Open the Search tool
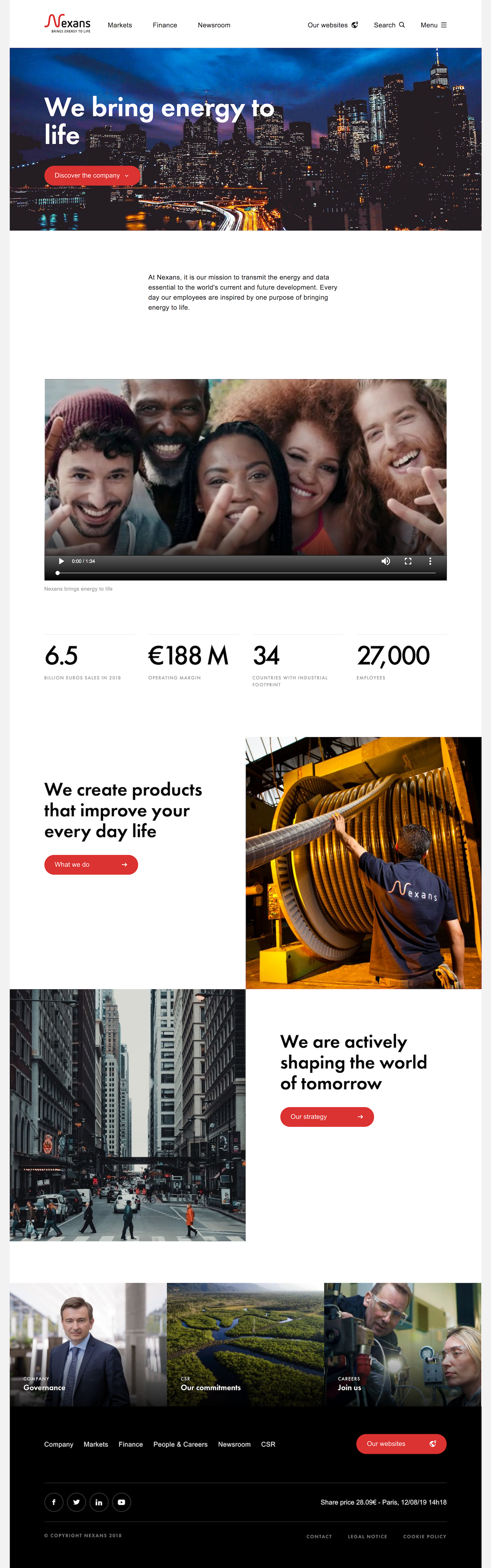The width and height of the screenshot is (491, 1568). click(x=389, y=25)
